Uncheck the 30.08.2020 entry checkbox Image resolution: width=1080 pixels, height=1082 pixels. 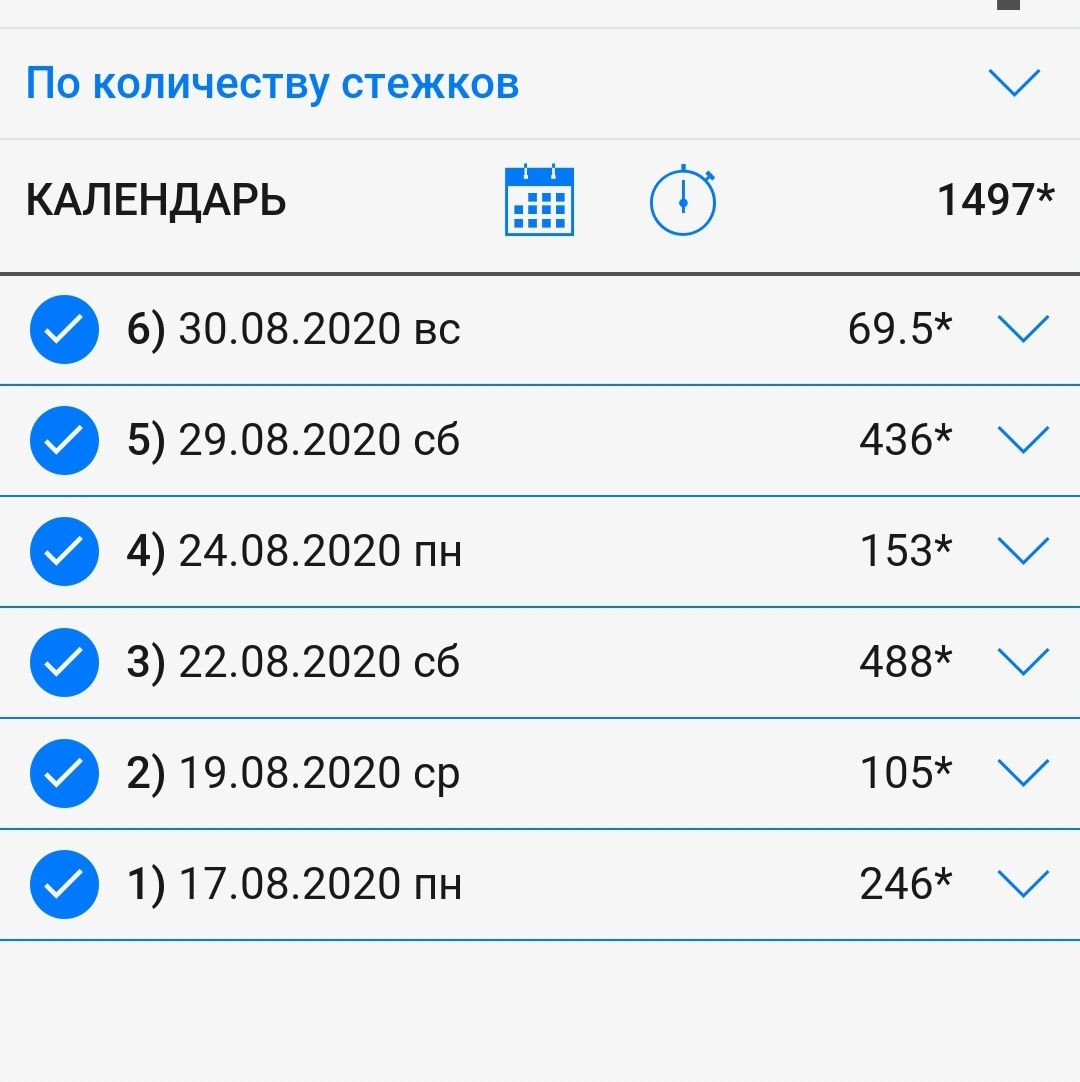coord(64,329)
